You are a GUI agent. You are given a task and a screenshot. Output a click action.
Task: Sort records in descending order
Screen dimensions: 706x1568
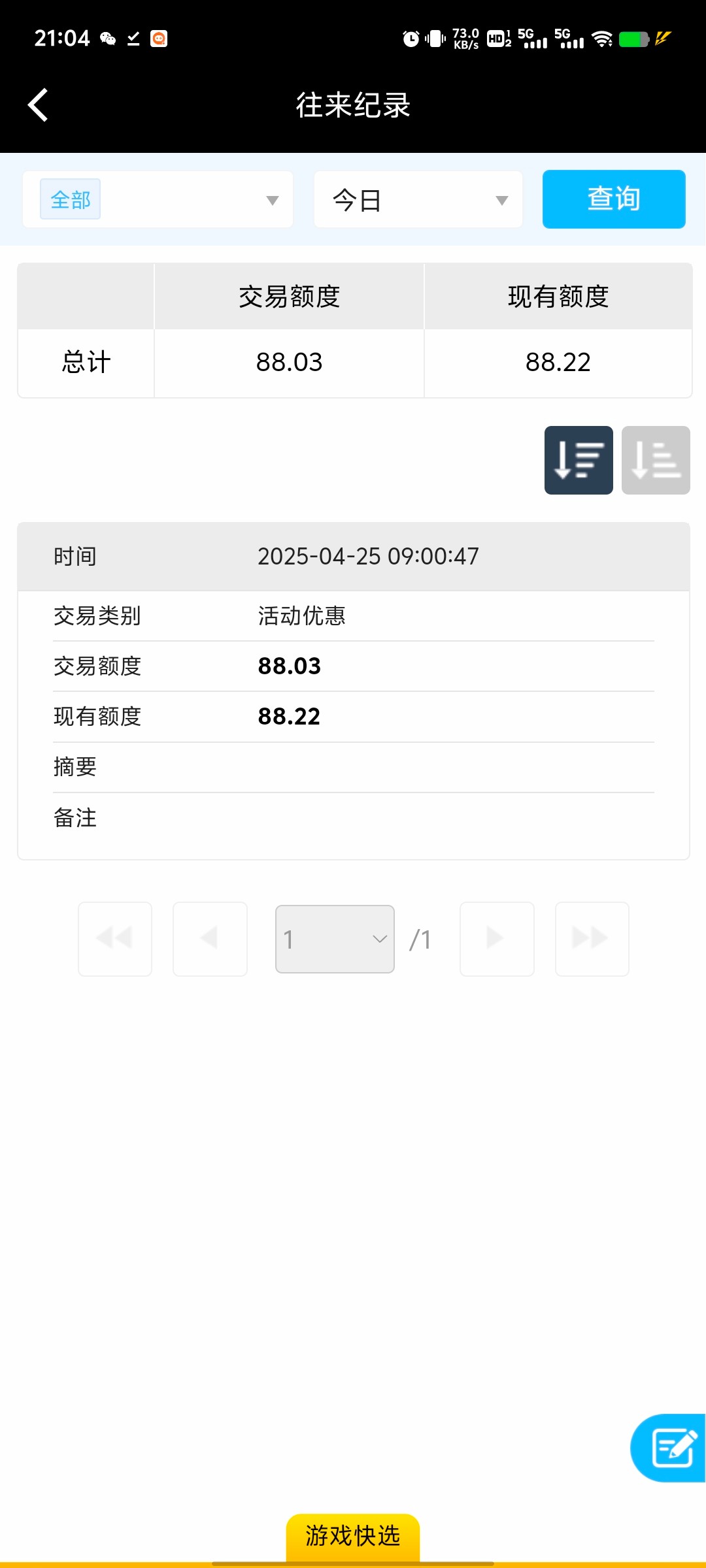tap(579, 461)
